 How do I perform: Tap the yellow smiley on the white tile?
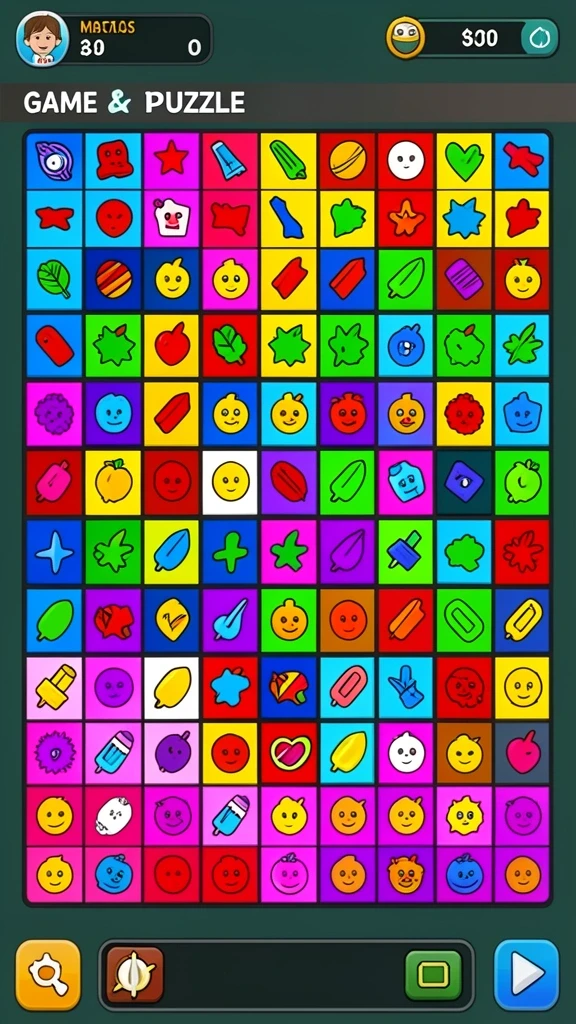(x=230, y=481)
